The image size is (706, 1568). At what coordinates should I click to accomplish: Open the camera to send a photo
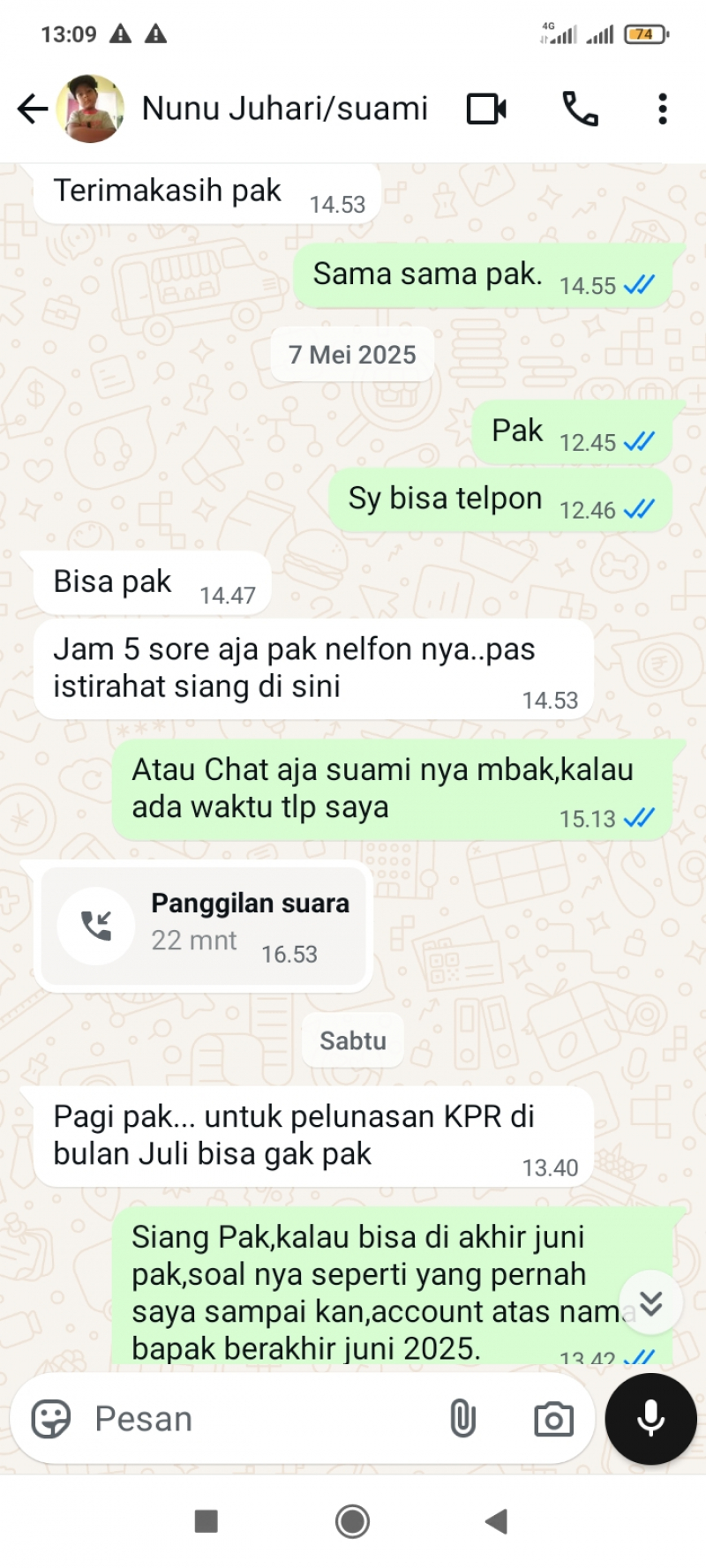click(553, 1419)
